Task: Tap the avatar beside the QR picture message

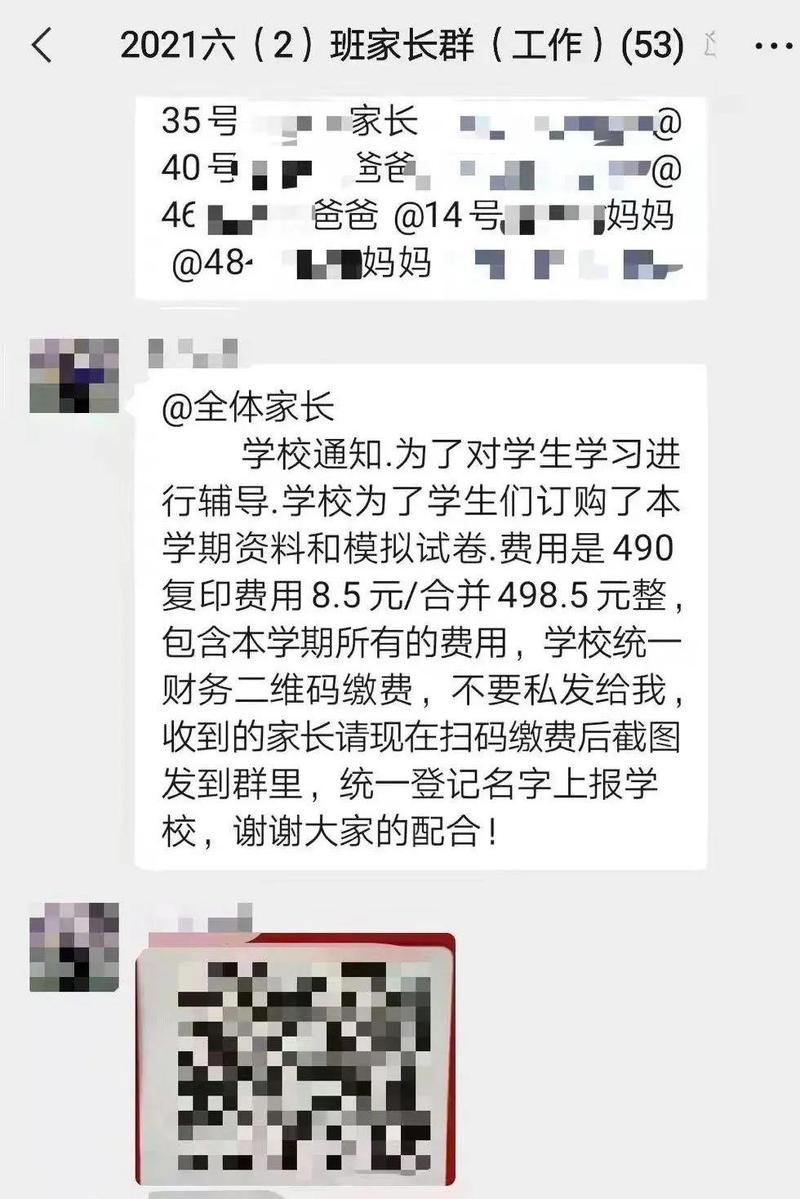Action: pyautogui.click(x=74, y=946)
